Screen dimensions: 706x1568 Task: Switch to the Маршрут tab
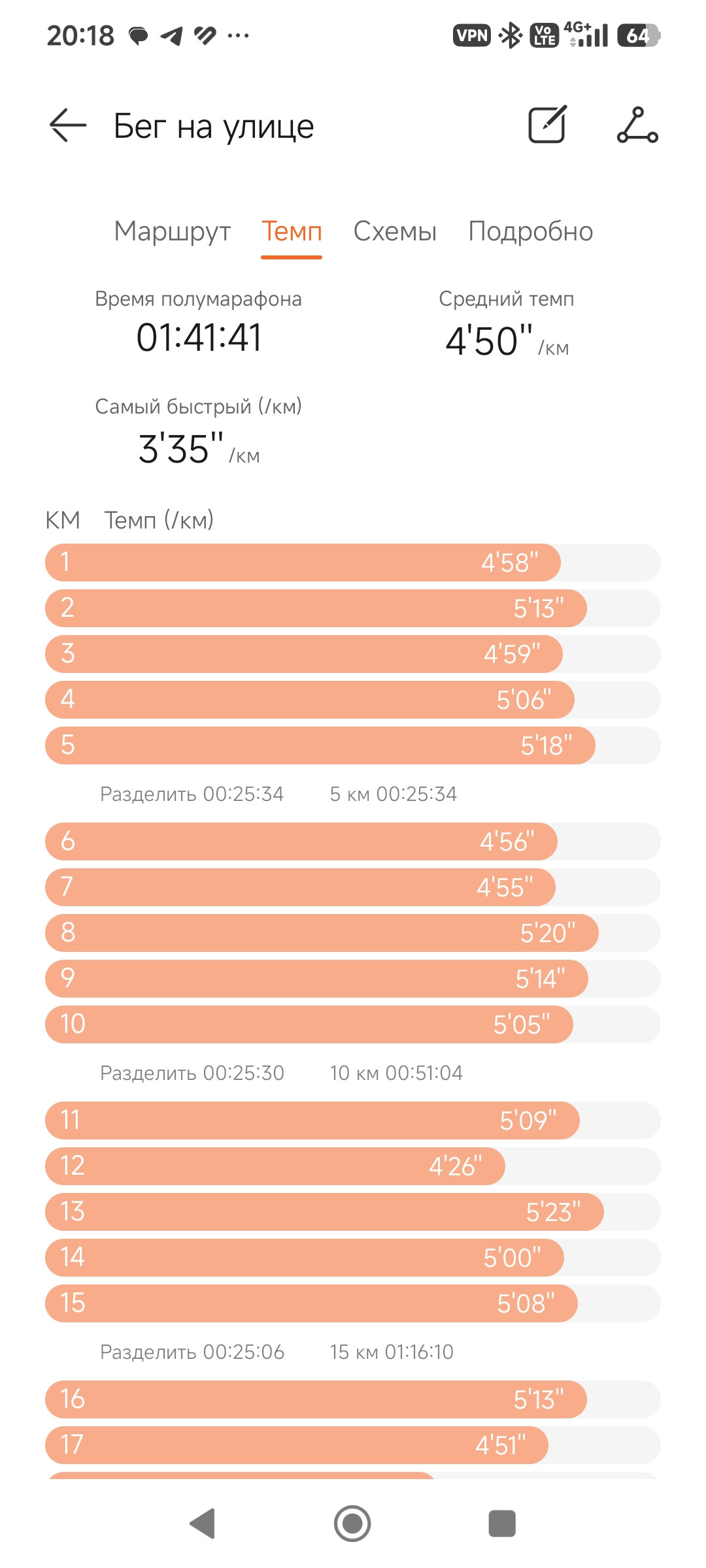pos(172,232)
